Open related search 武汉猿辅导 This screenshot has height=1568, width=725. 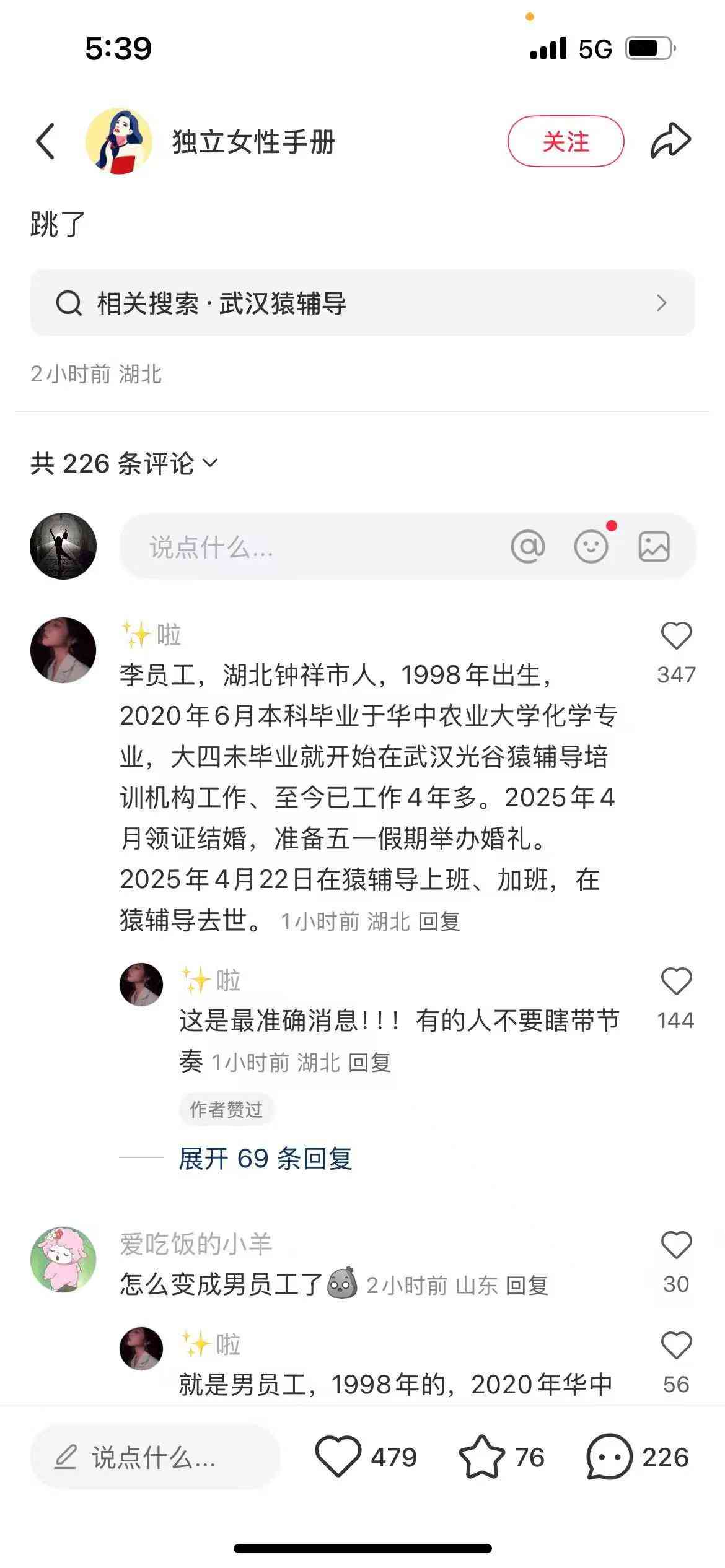click(x=362, y=303)
